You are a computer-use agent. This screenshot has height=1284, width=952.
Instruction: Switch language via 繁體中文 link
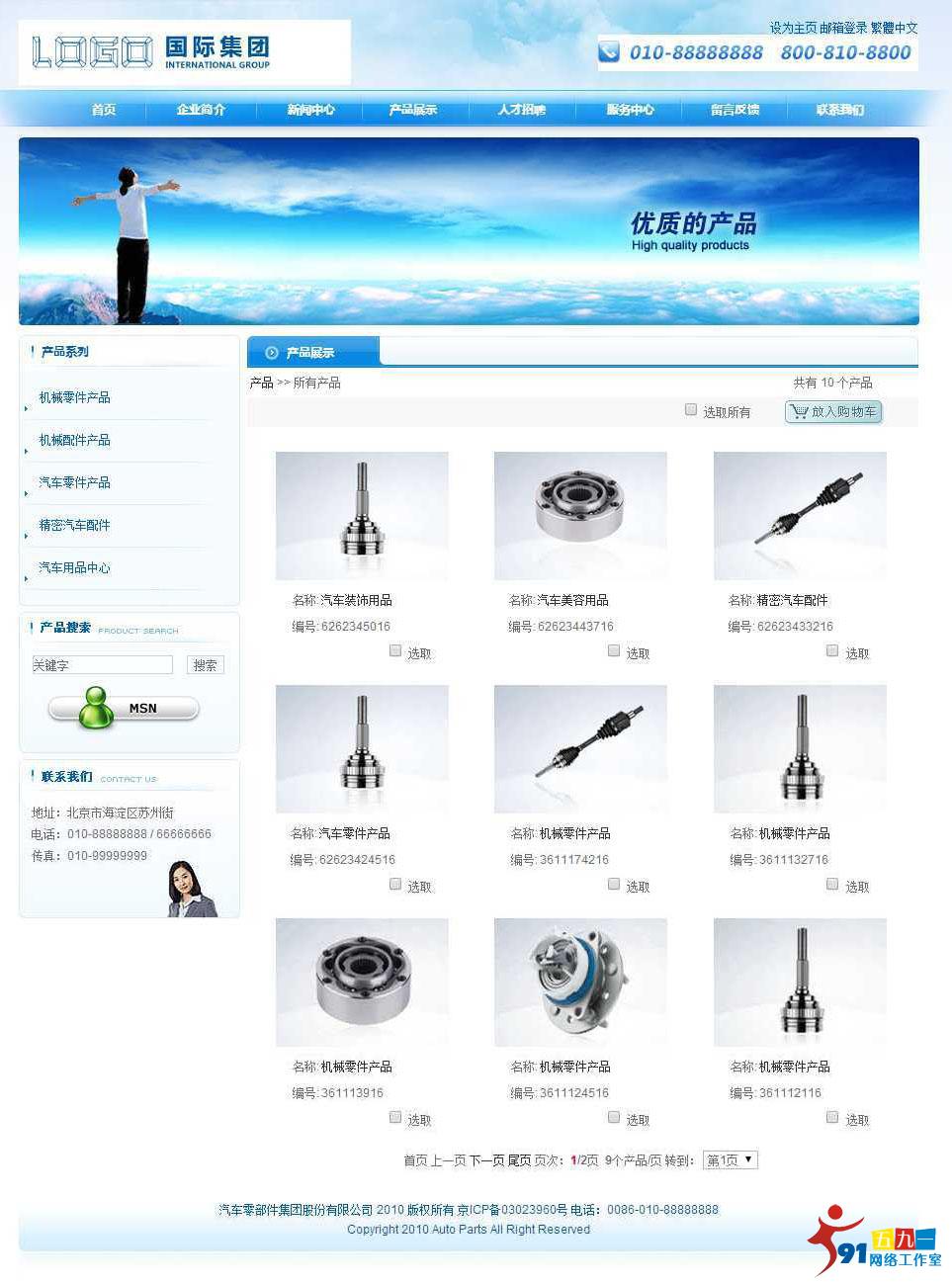(x=894, y=28)
